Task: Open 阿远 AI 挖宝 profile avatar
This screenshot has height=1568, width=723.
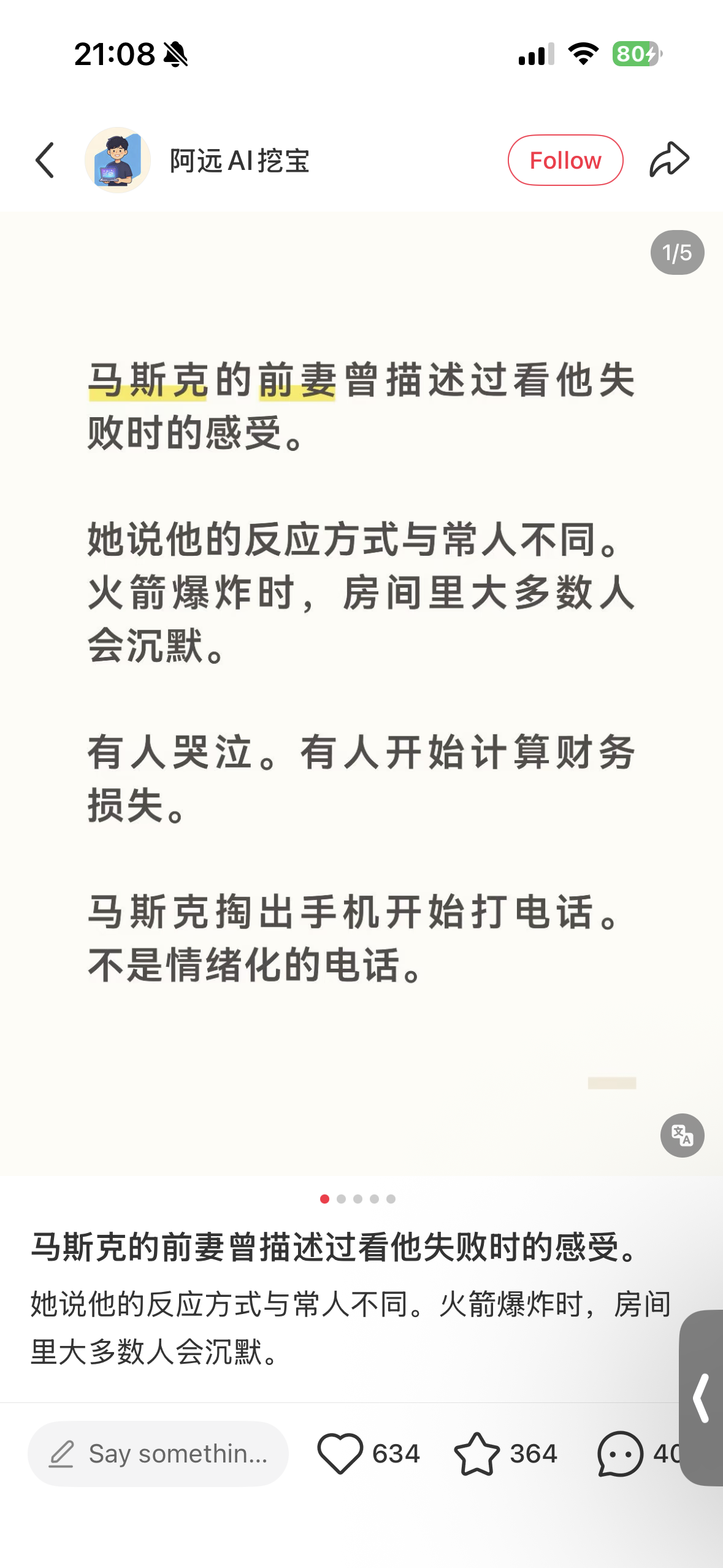Action: coord(118,160)
